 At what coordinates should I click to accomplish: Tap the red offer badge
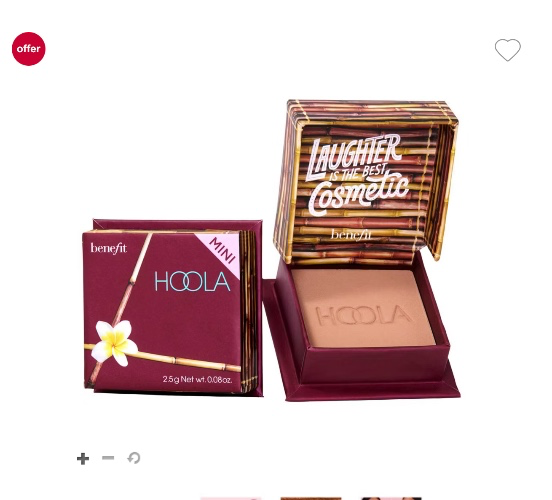[x=29, y=49]
